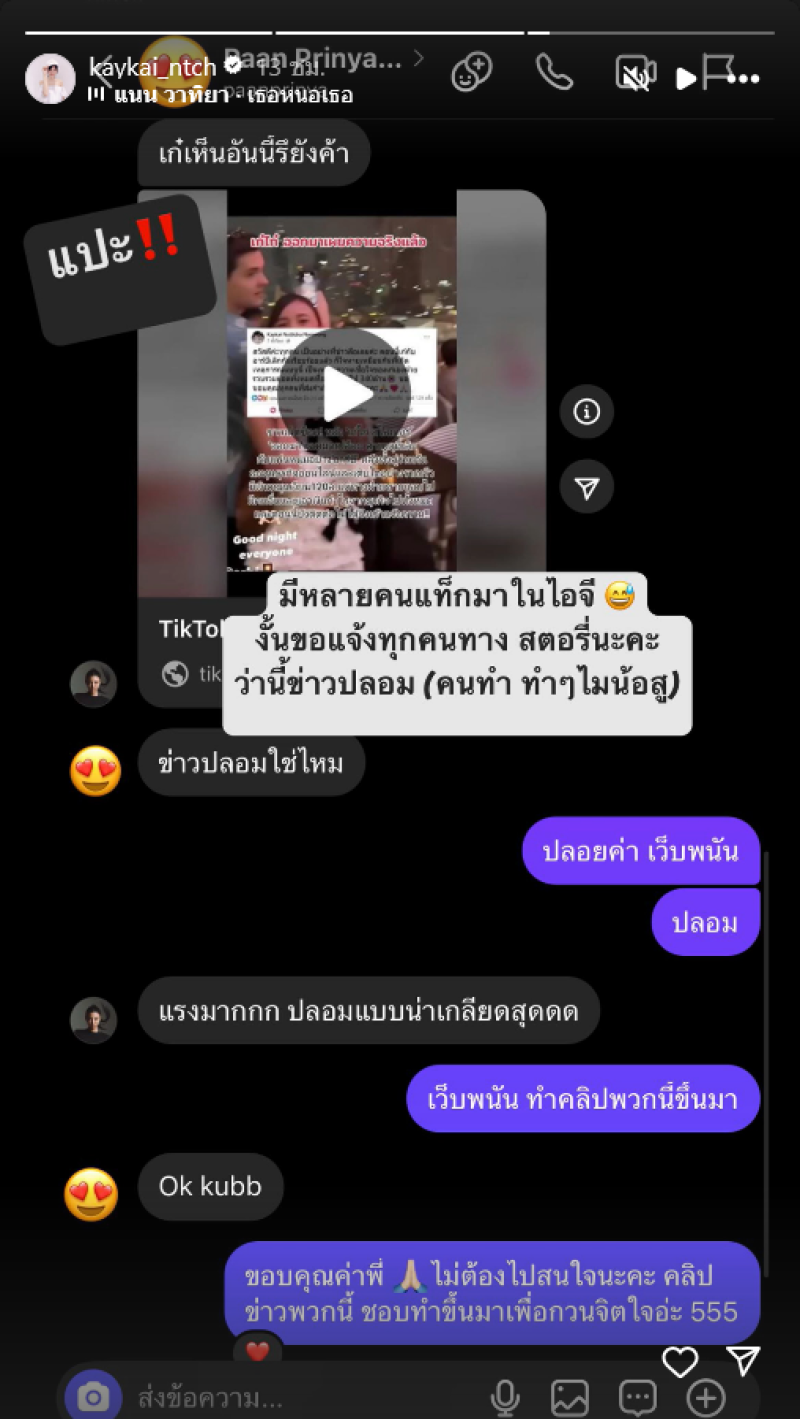Resume story playback
Viewport: 800px width, 1419px height.
(x=685, y=78)
